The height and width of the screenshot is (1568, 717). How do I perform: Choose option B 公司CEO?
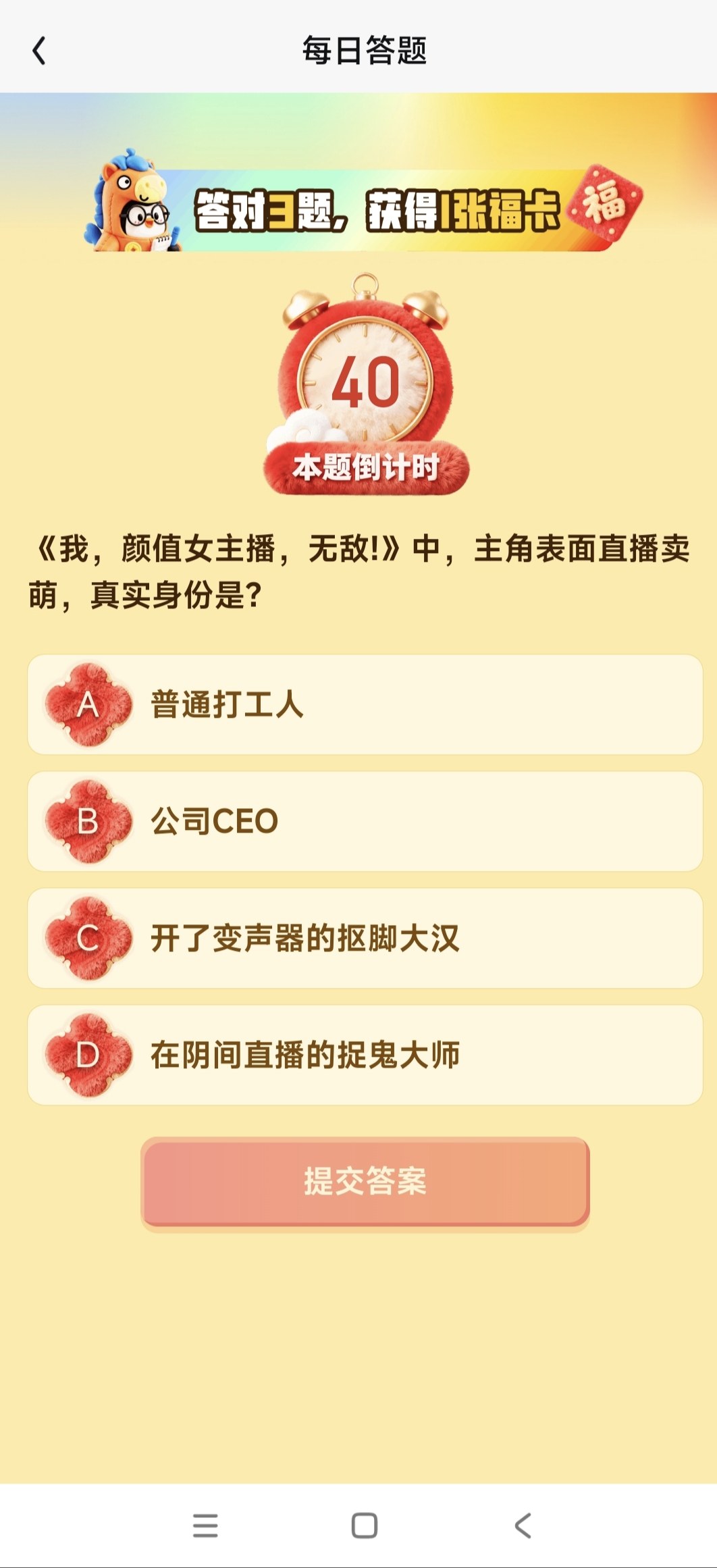tap(365, 821)
